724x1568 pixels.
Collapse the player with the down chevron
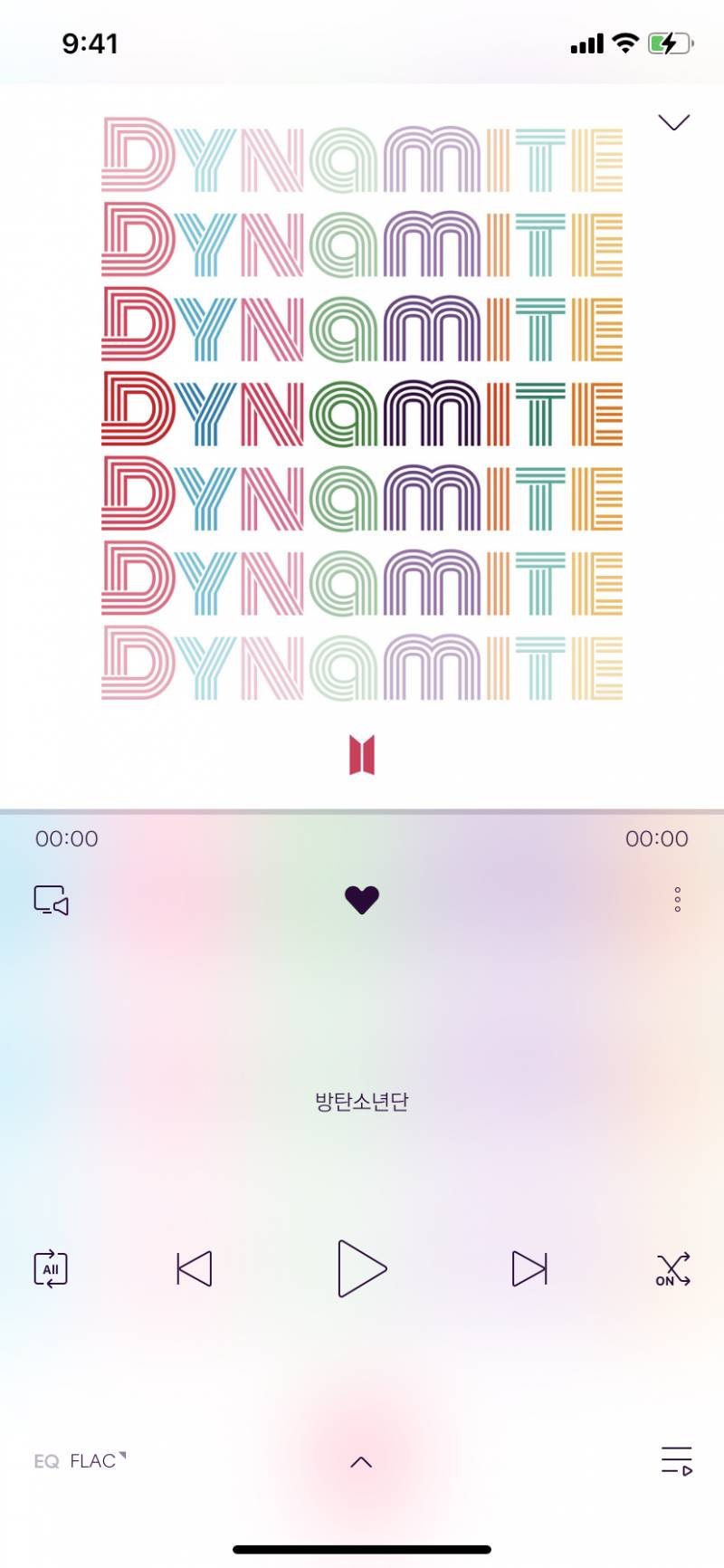673,122
